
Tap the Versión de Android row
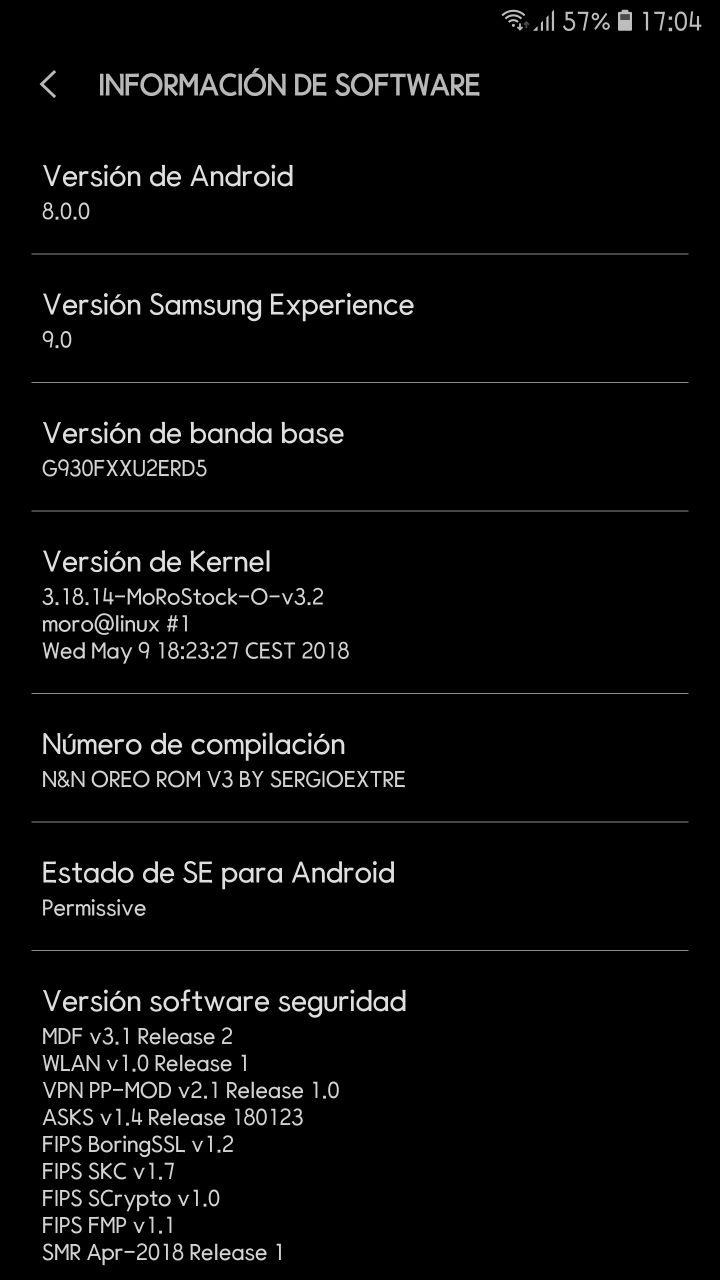pos(360,192)
